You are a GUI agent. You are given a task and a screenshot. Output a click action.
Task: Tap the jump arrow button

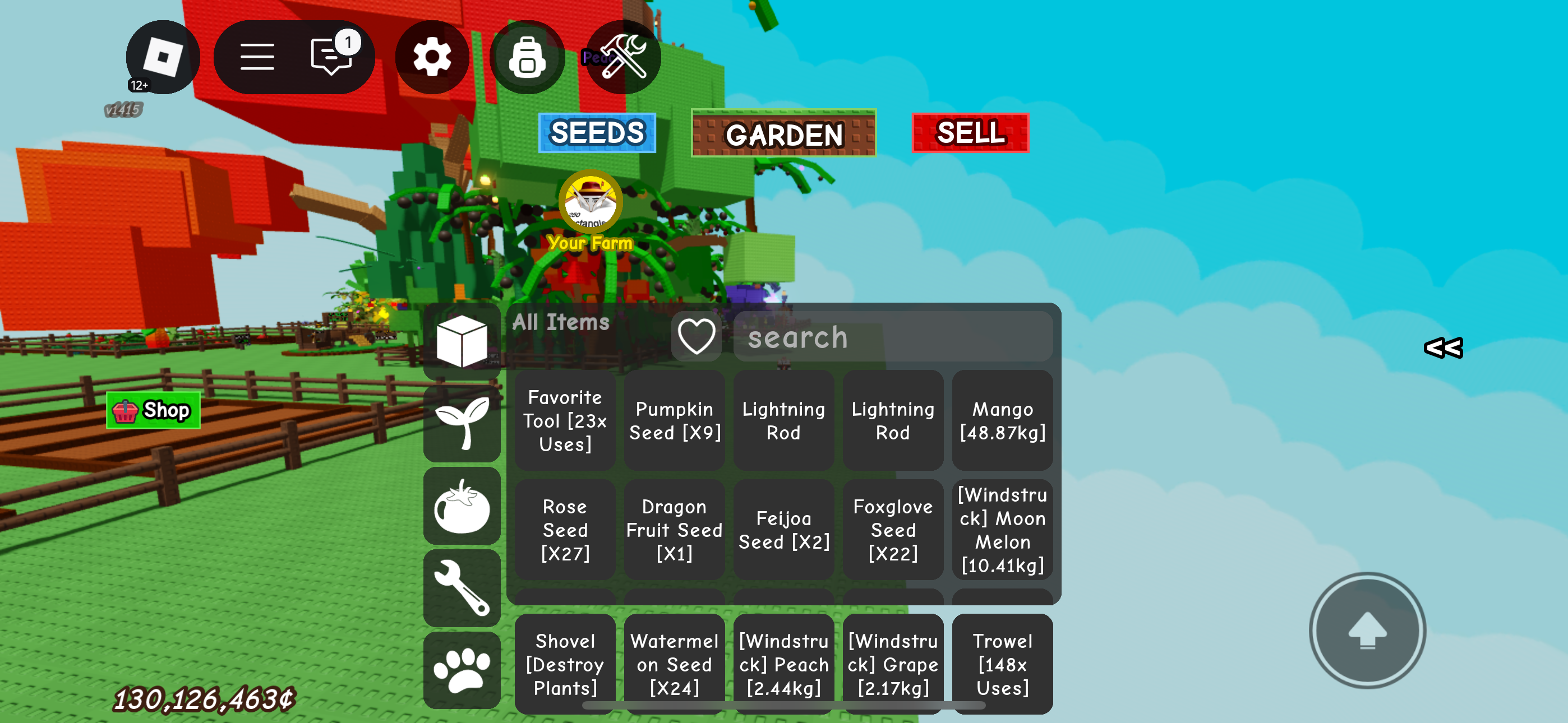click(x=1367, y=630)
